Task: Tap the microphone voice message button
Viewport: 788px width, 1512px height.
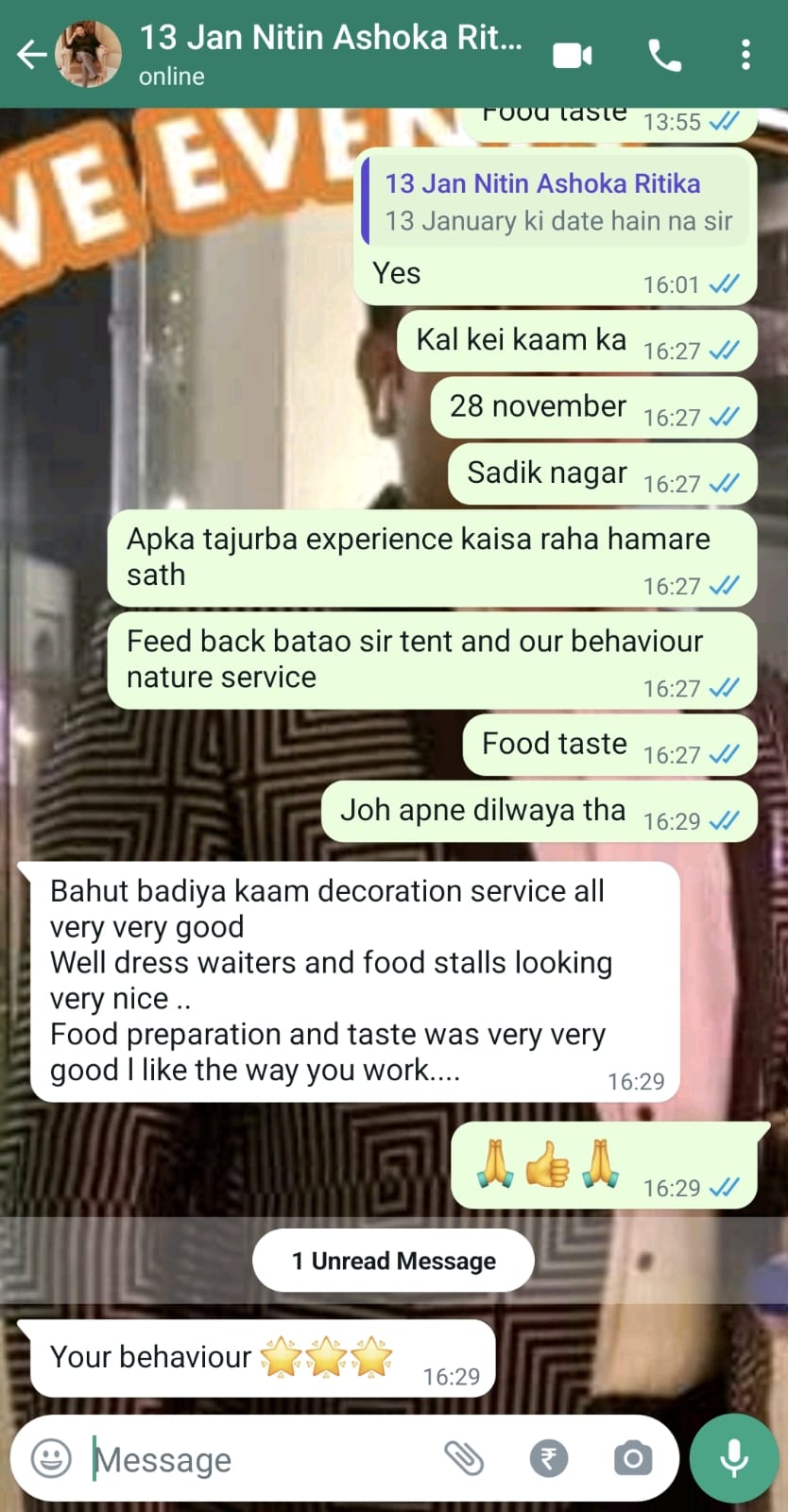Action: pos(734,1458)
